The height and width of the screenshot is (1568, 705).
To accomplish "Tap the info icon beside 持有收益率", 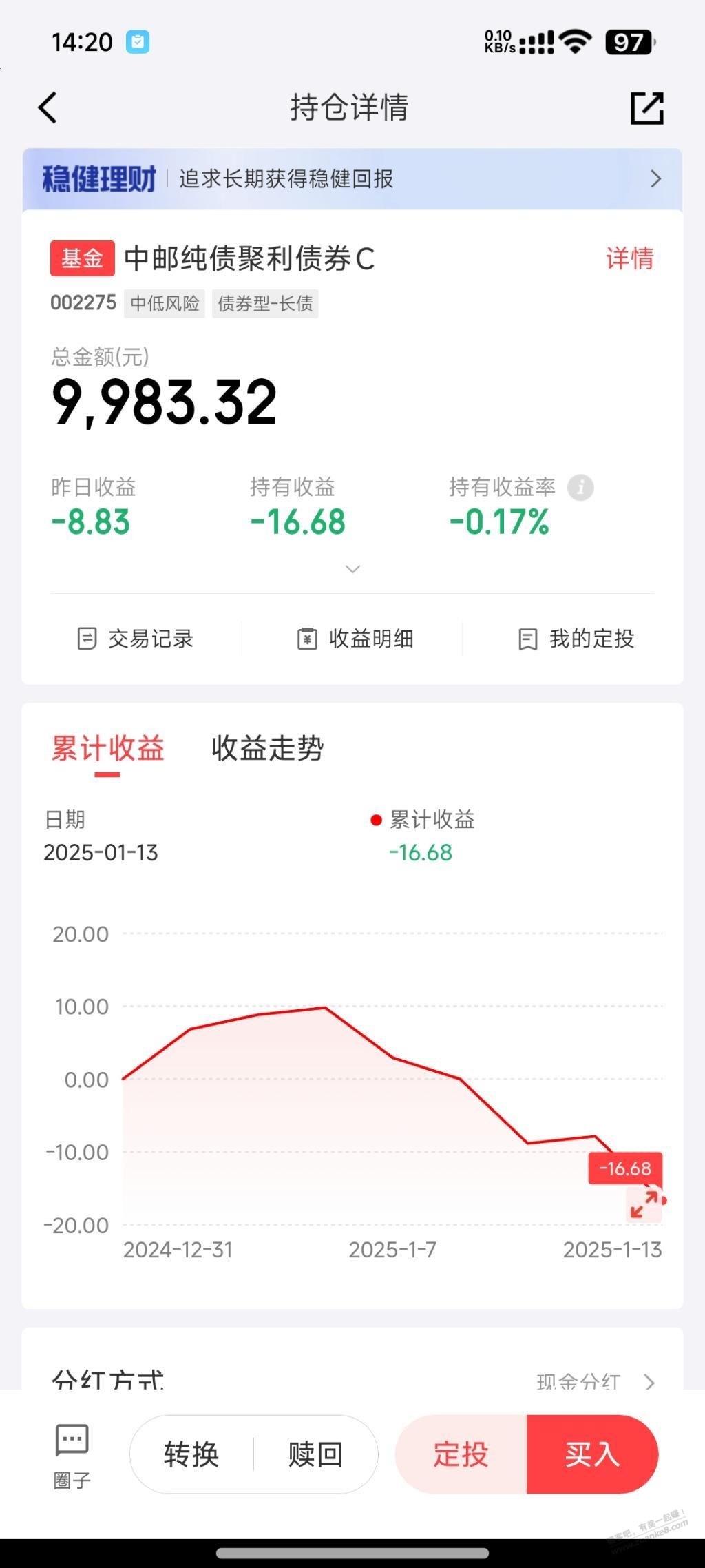I will click(580, 488).
